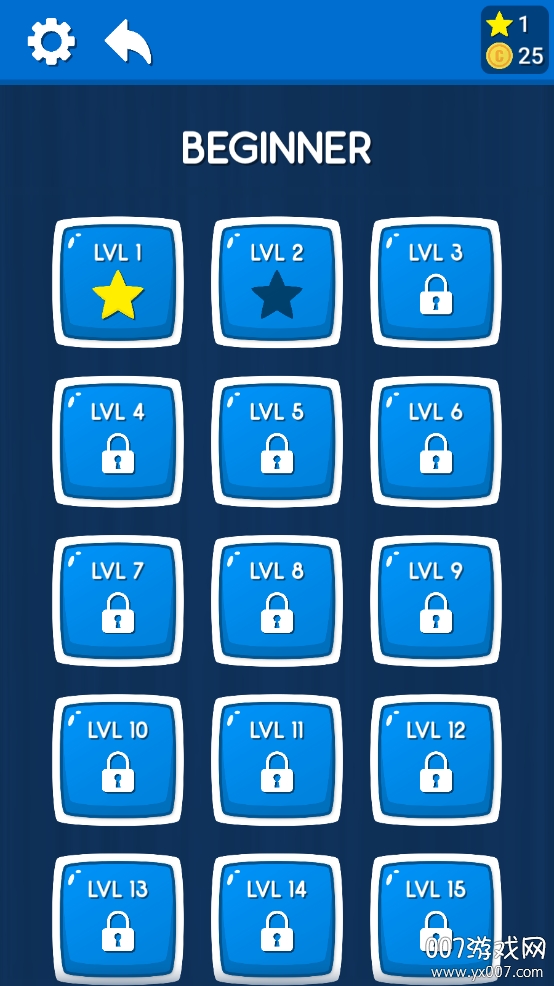Tap the locked LVL 7 tile

click(x=118, y=601)
